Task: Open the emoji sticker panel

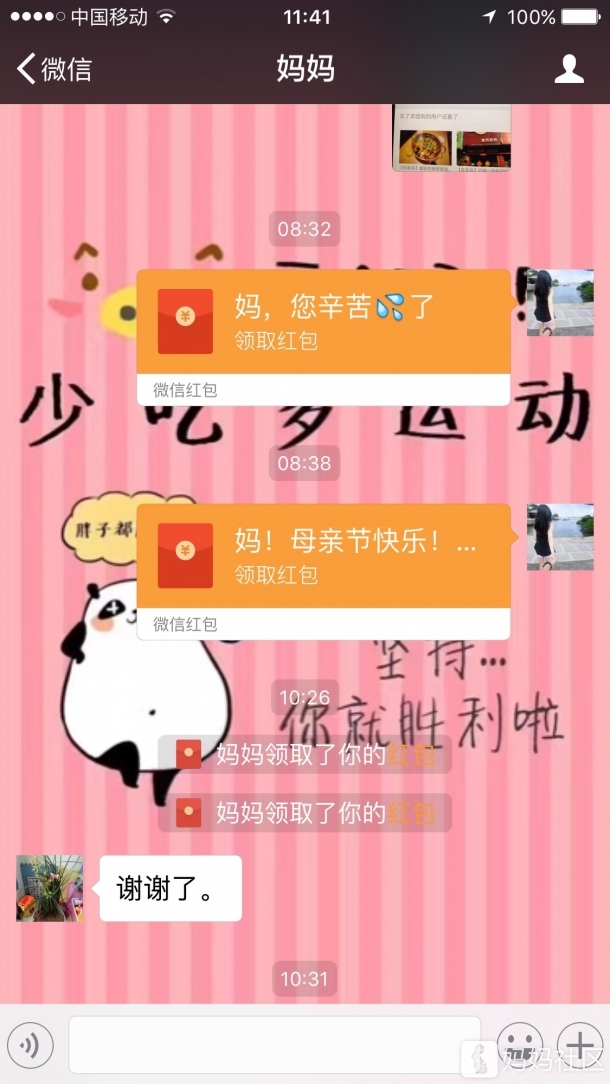Action: 519,1046
